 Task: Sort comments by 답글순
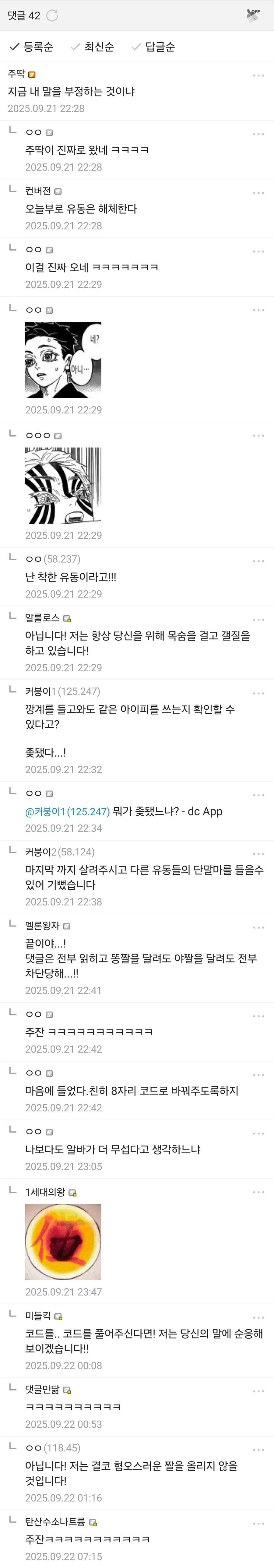click(154, 47)
